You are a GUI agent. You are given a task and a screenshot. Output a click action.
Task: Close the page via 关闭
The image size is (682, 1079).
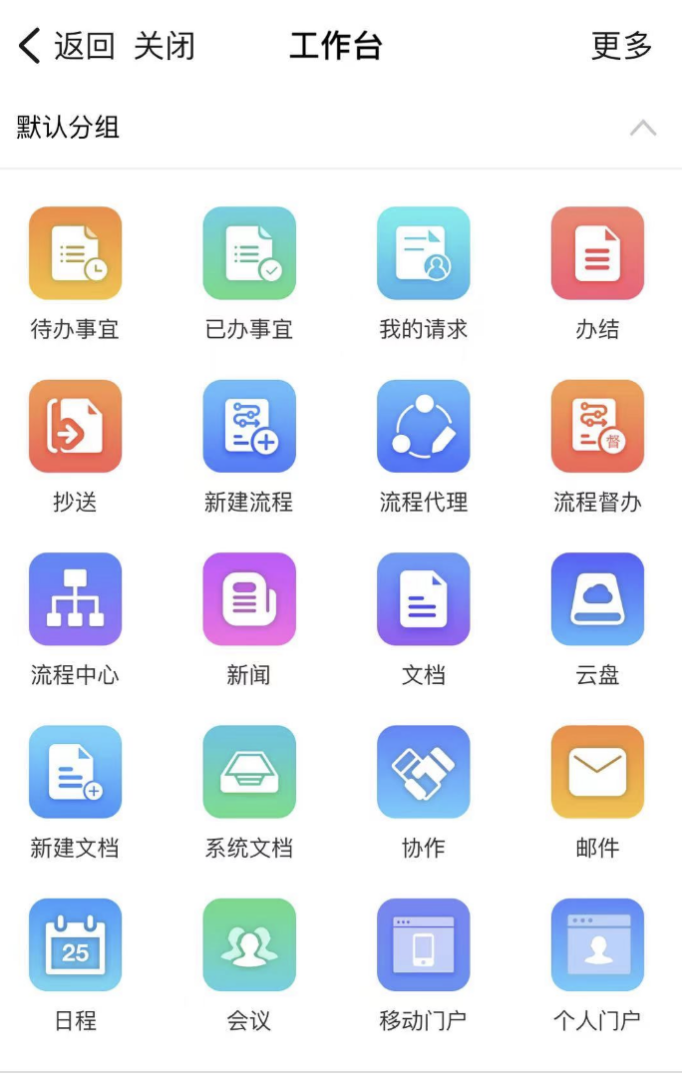pos(164,46)
